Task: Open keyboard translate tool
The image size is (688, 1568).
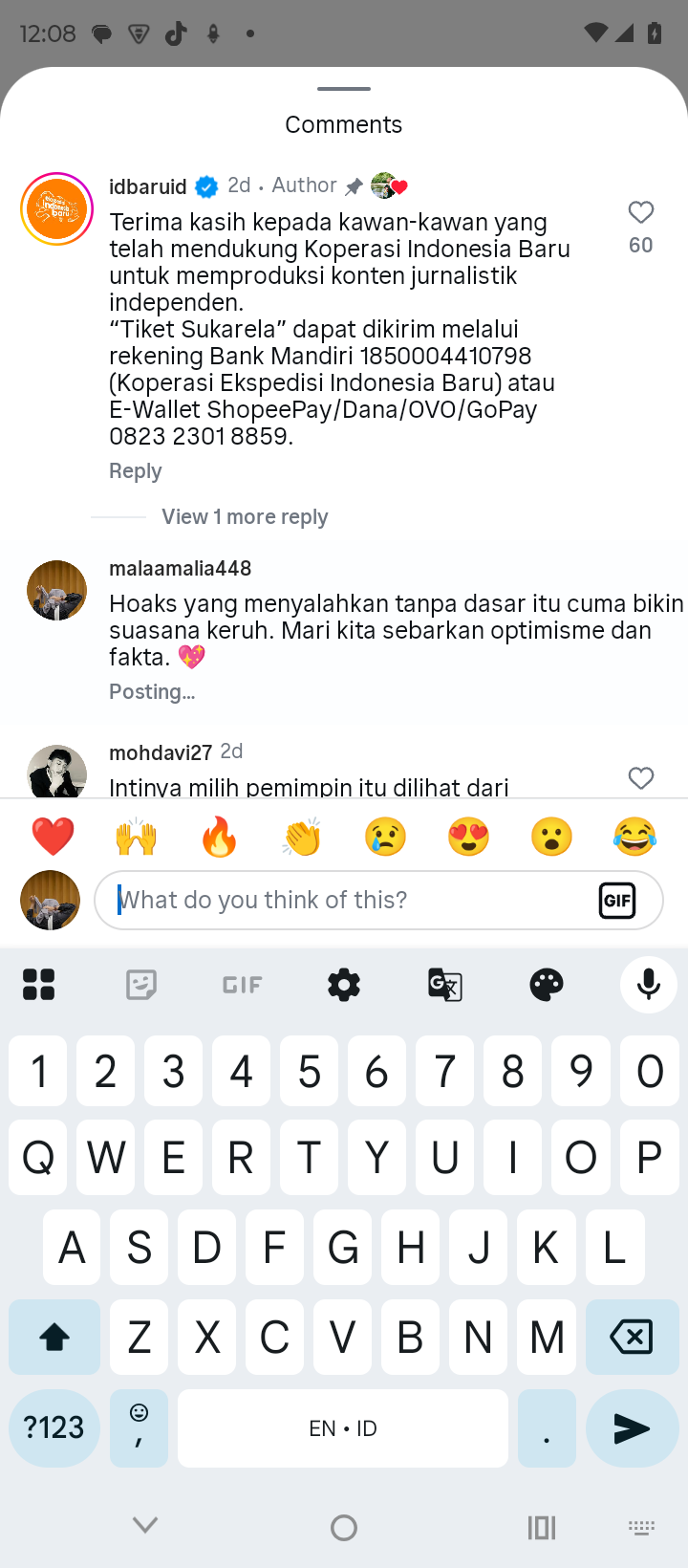Action: pos(444,984)
